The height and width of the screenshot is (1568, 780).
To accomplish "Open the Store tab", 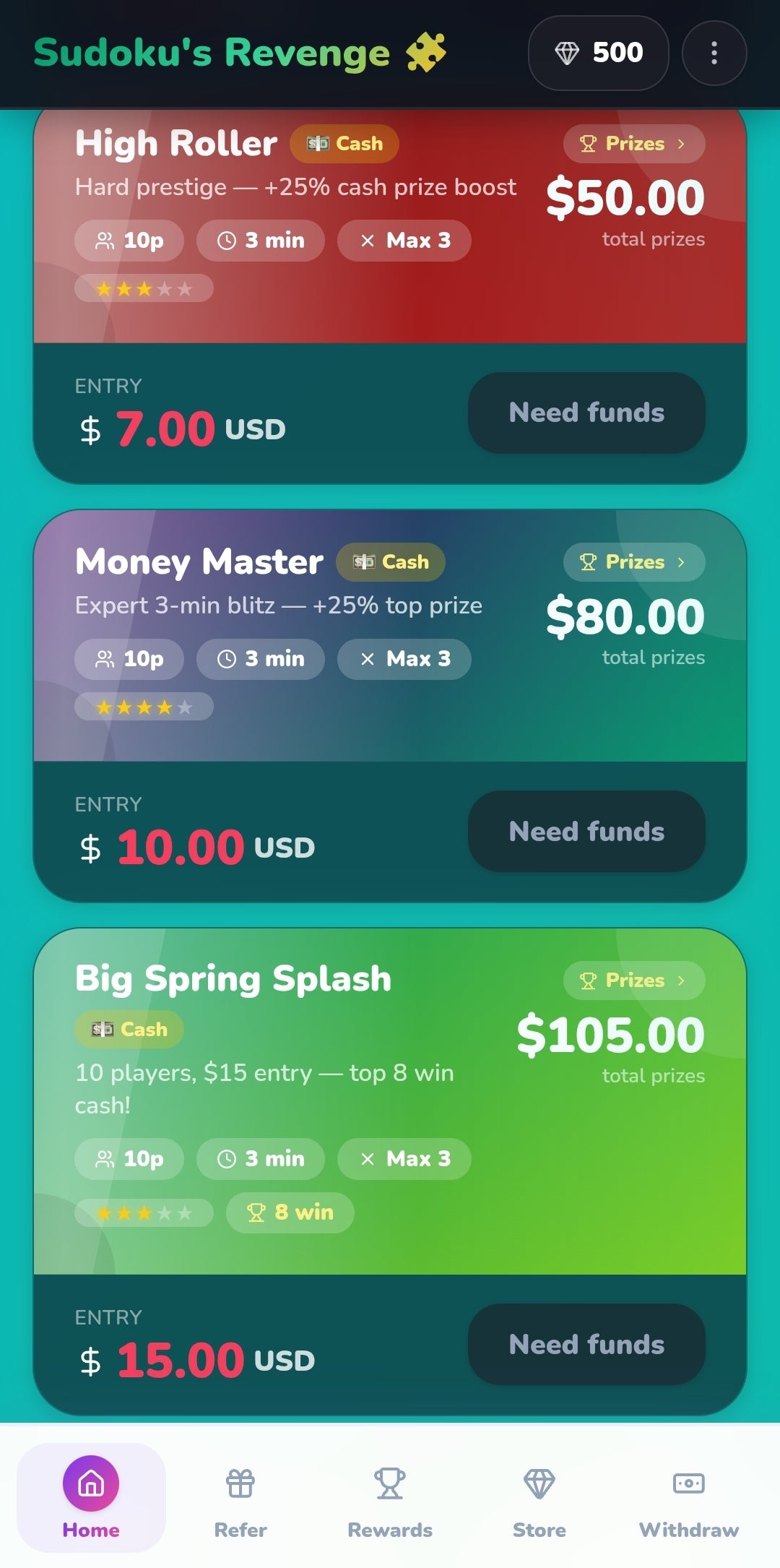I will (x=539, y=1497).
